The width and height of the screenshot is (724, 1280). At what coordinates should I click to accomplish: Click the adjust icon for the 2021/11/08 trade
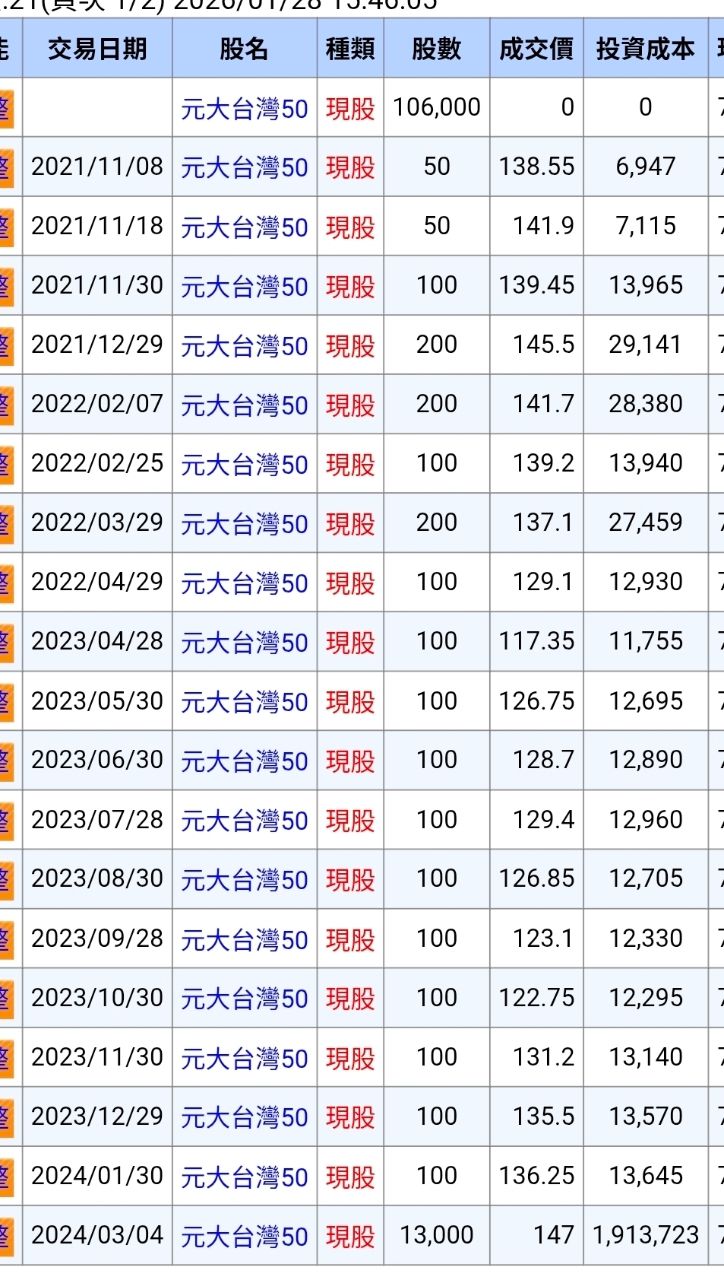click(x=5, y=166)
